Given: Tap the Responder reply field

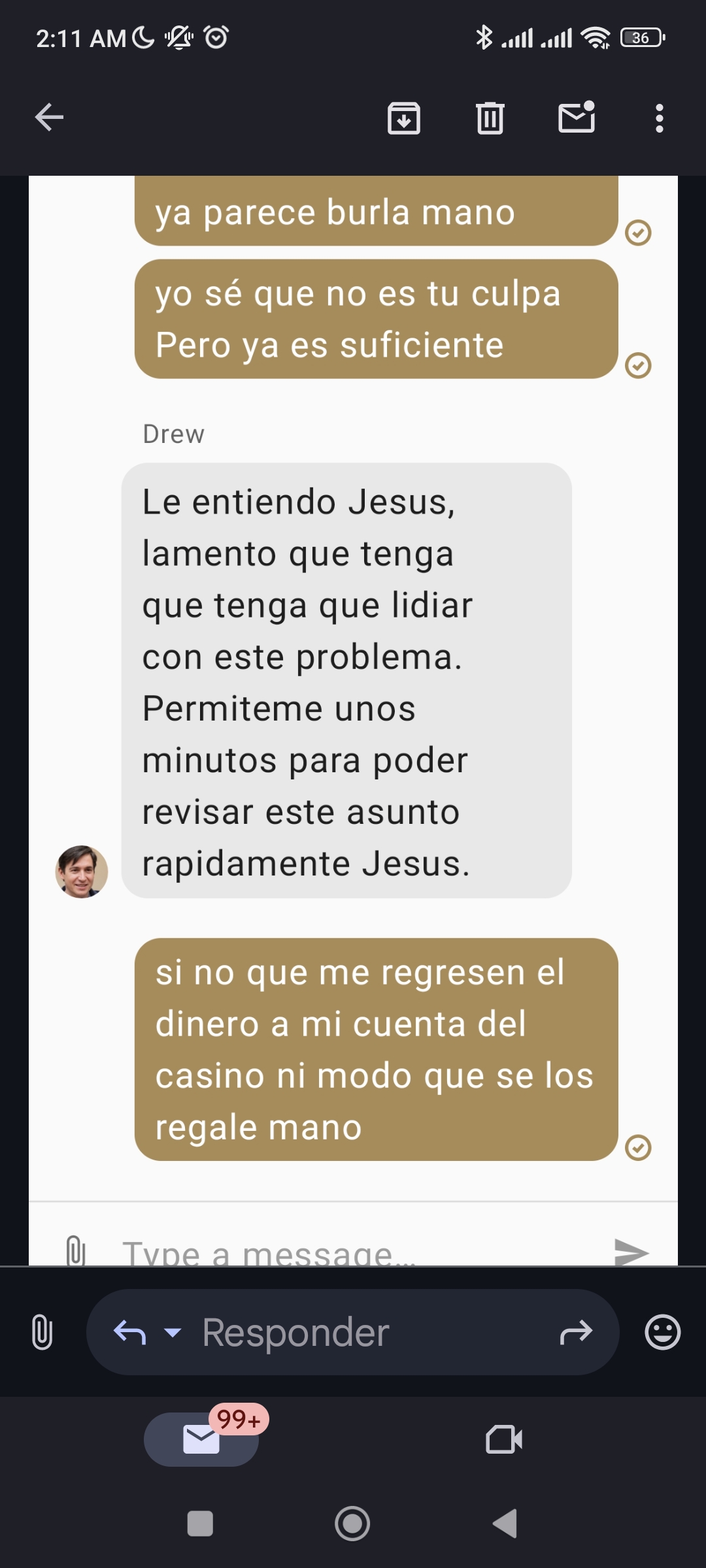Looking at the screenshot, I should (366, 1331).
